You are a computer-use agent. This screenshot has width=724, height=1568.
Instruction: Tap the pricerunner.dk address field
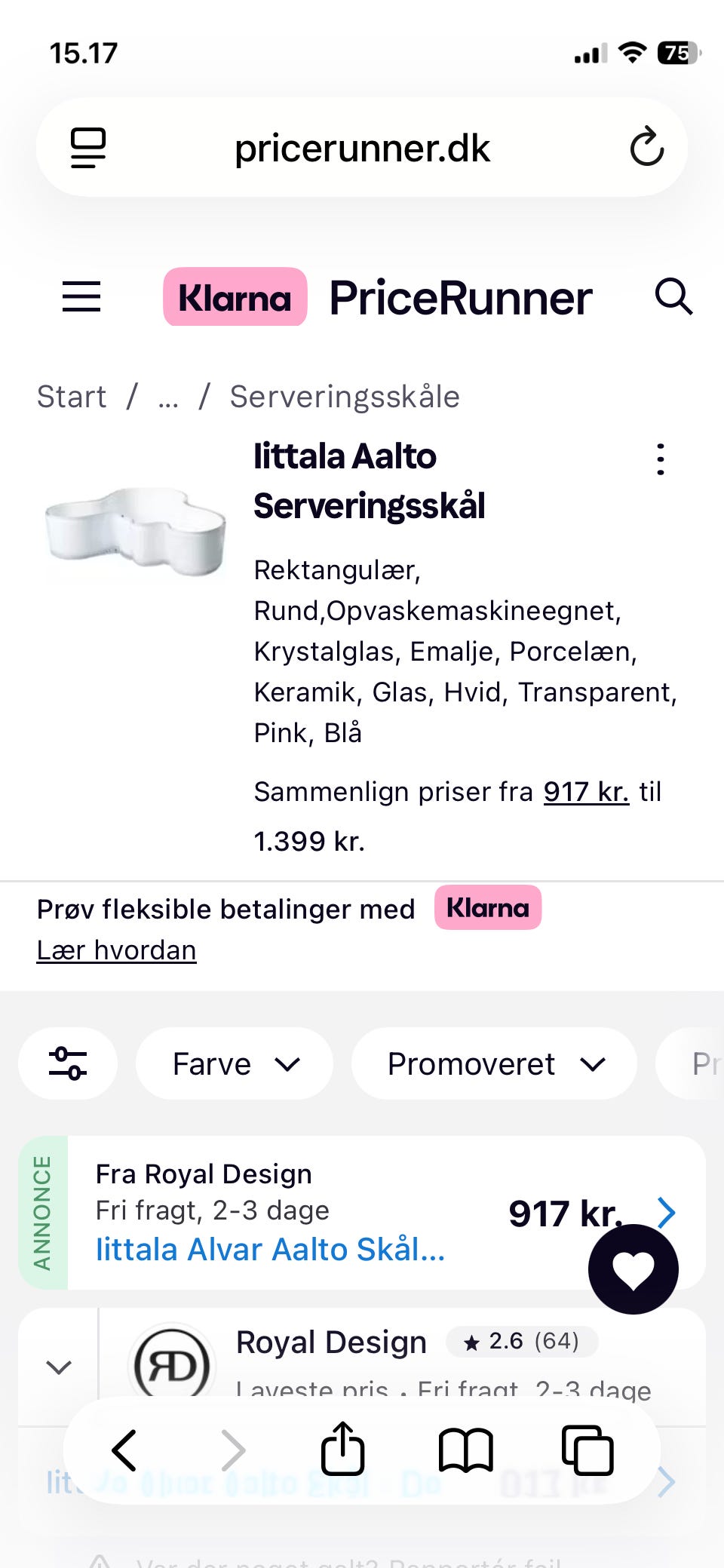(362, 147)
